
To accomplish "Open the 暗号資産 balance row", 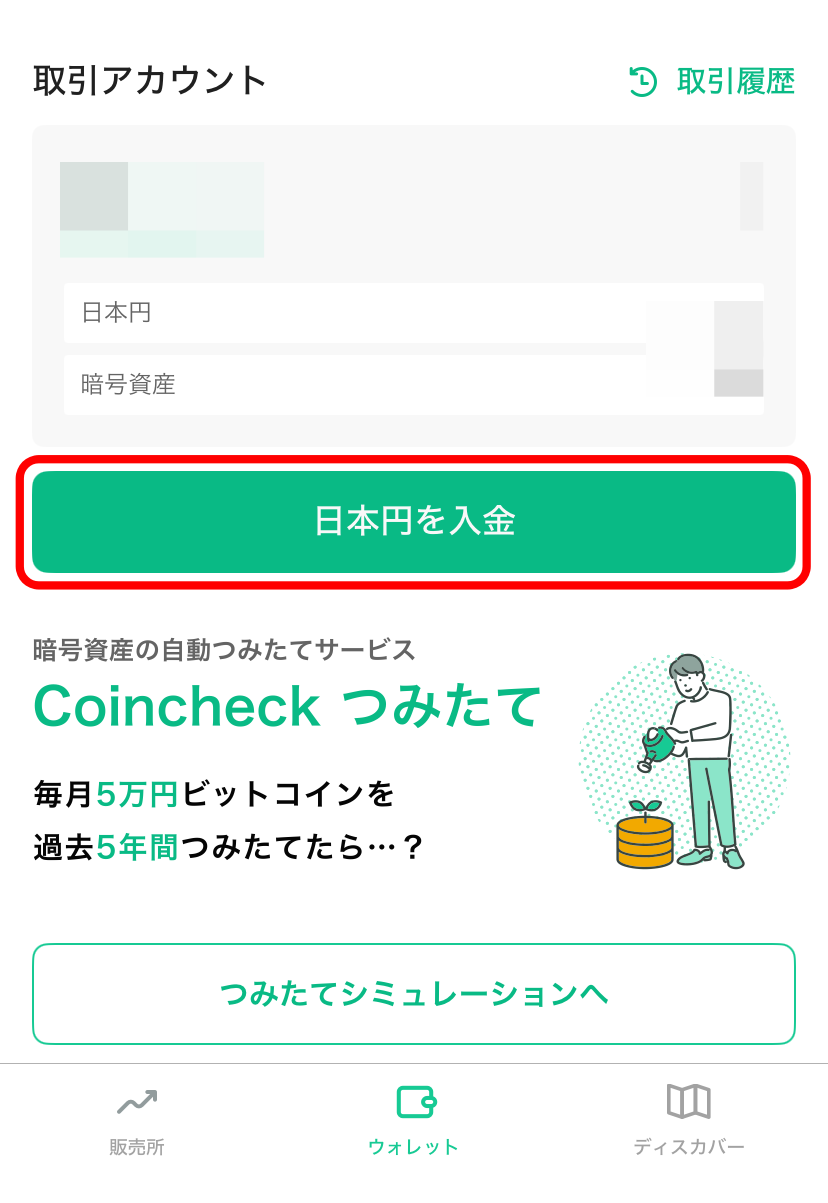I will pyautogui.click(x=414, y=385).
